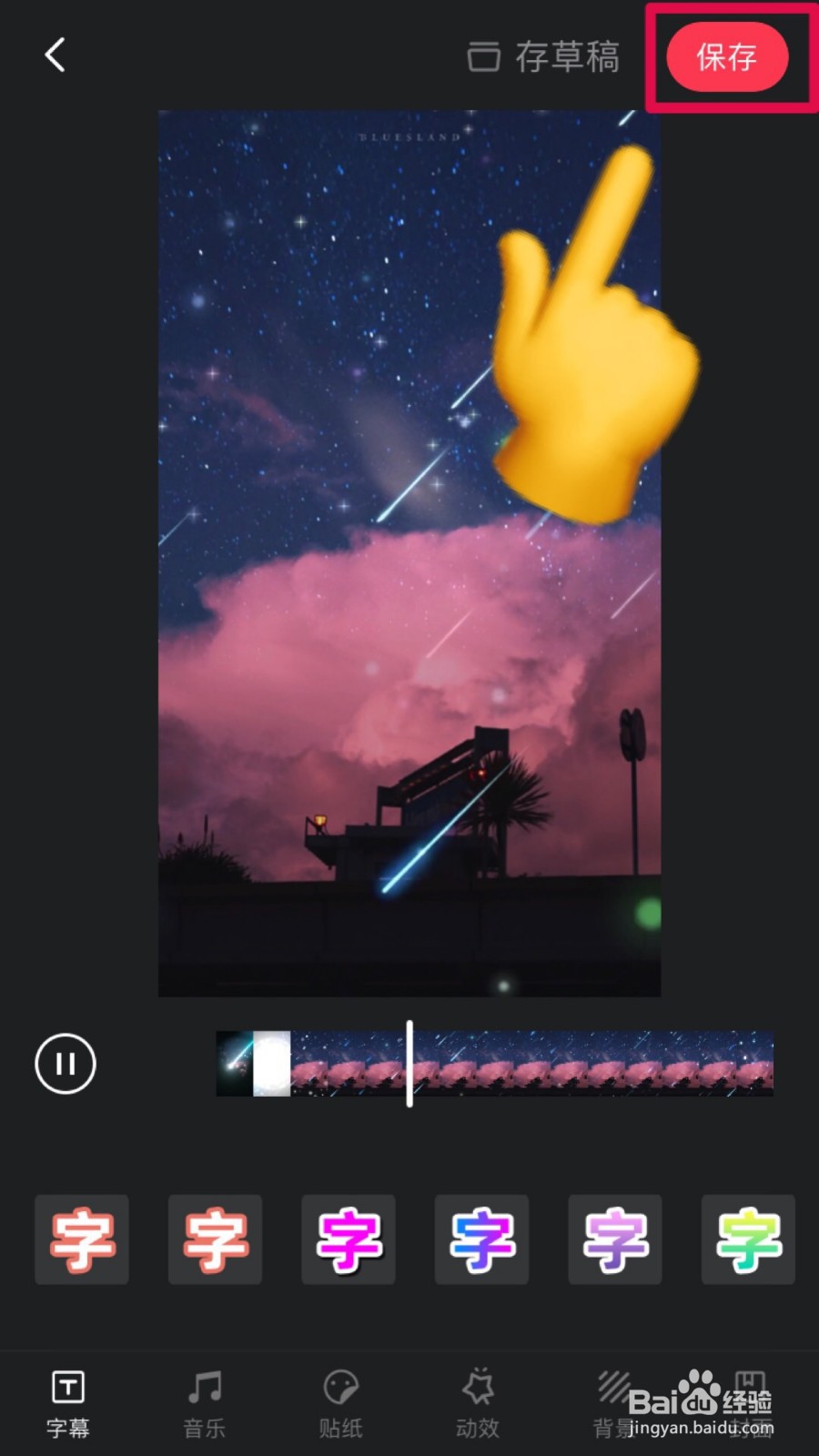819x1456 pixels.
Task: Click the save-draft icon next to 存草稿
Action: [x=483, y=56]
